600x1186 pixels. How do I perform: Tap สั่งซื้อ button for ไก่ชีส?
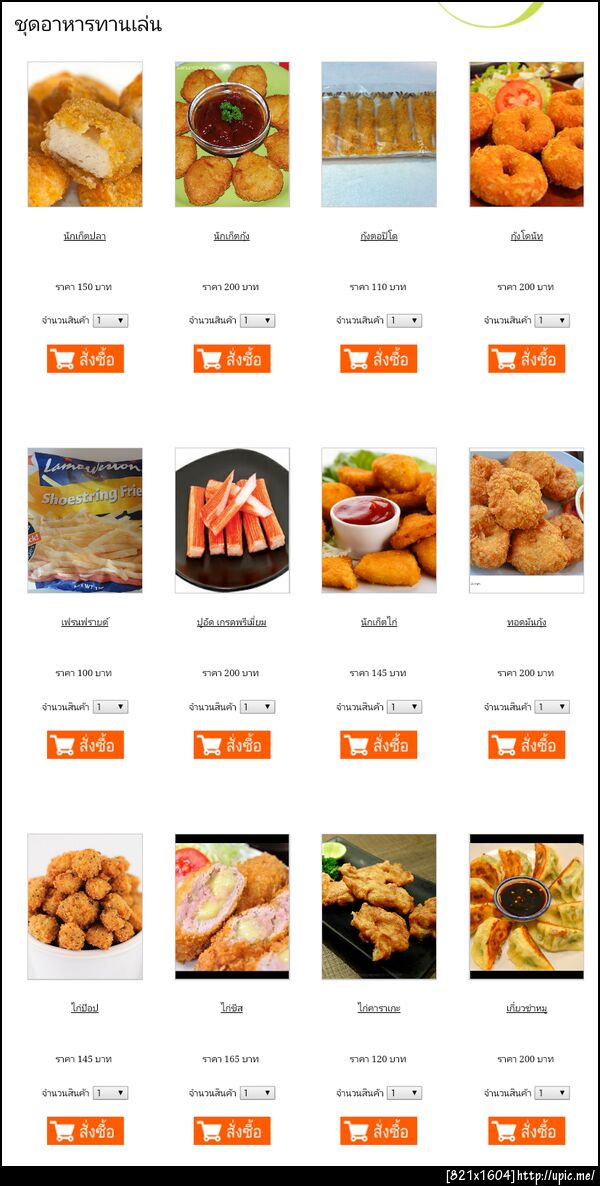click(232, 1131)
